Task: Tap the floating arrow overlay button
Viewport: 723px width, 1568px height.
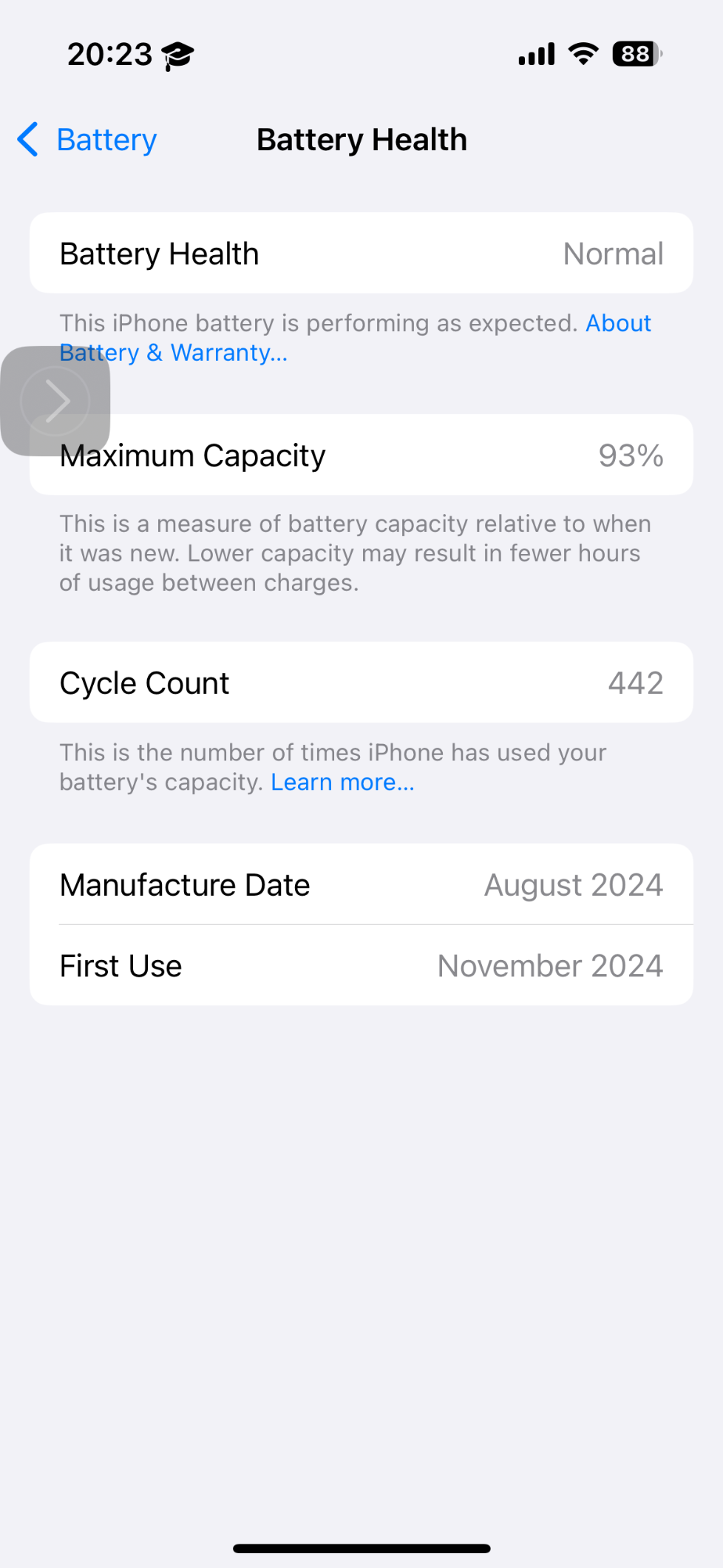Action: (x=55, y=401)
